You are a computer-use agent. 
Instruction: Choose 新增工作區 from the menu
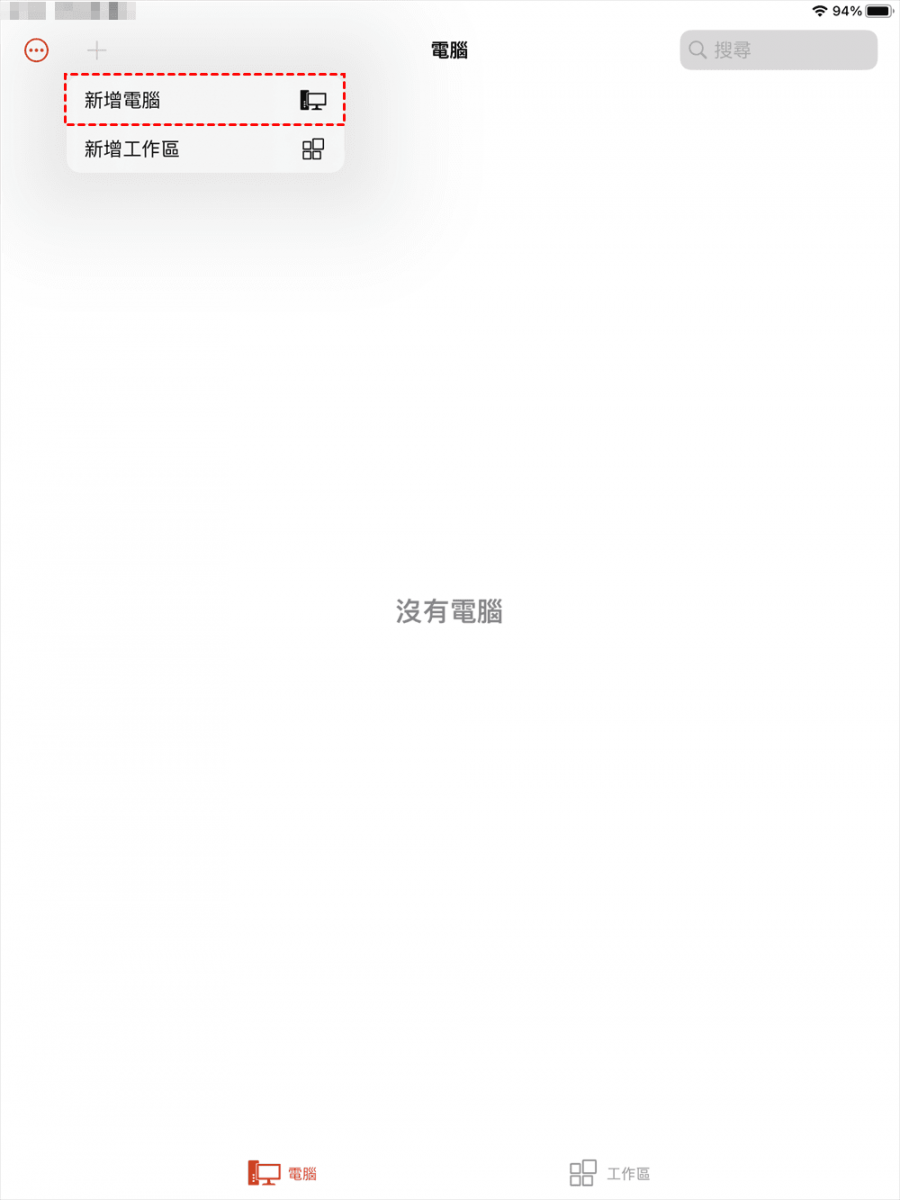pyautogui.click(x=205, y=150)
